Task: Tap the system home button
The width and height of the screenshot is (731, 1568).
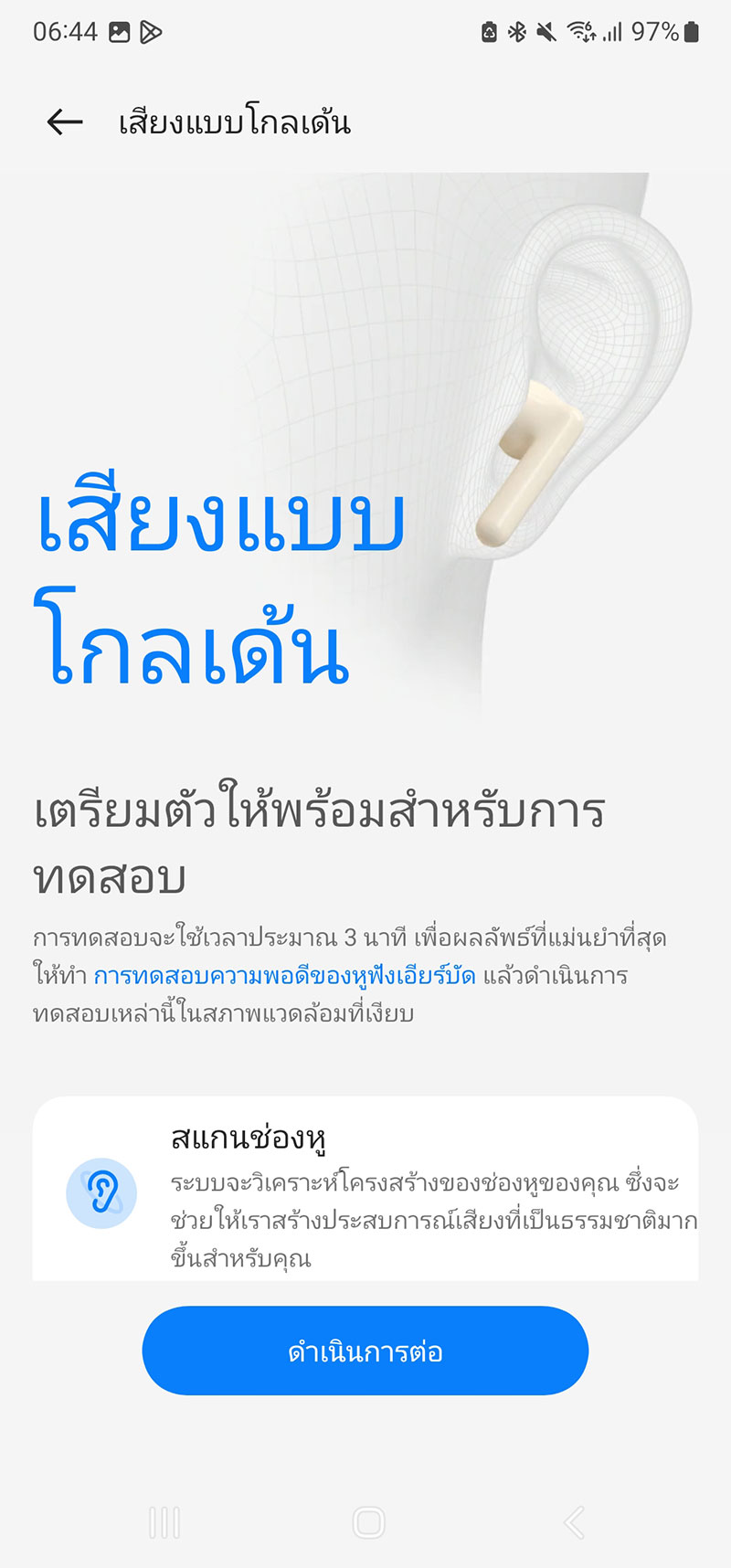Action: (368, 1522)
